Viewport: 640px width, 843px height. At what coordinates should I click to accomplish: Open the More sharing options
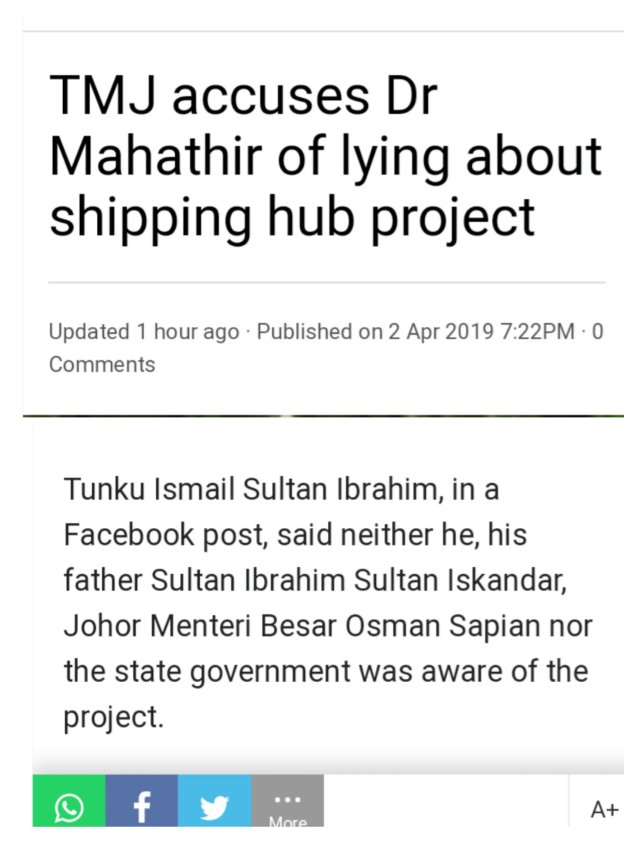288,803
